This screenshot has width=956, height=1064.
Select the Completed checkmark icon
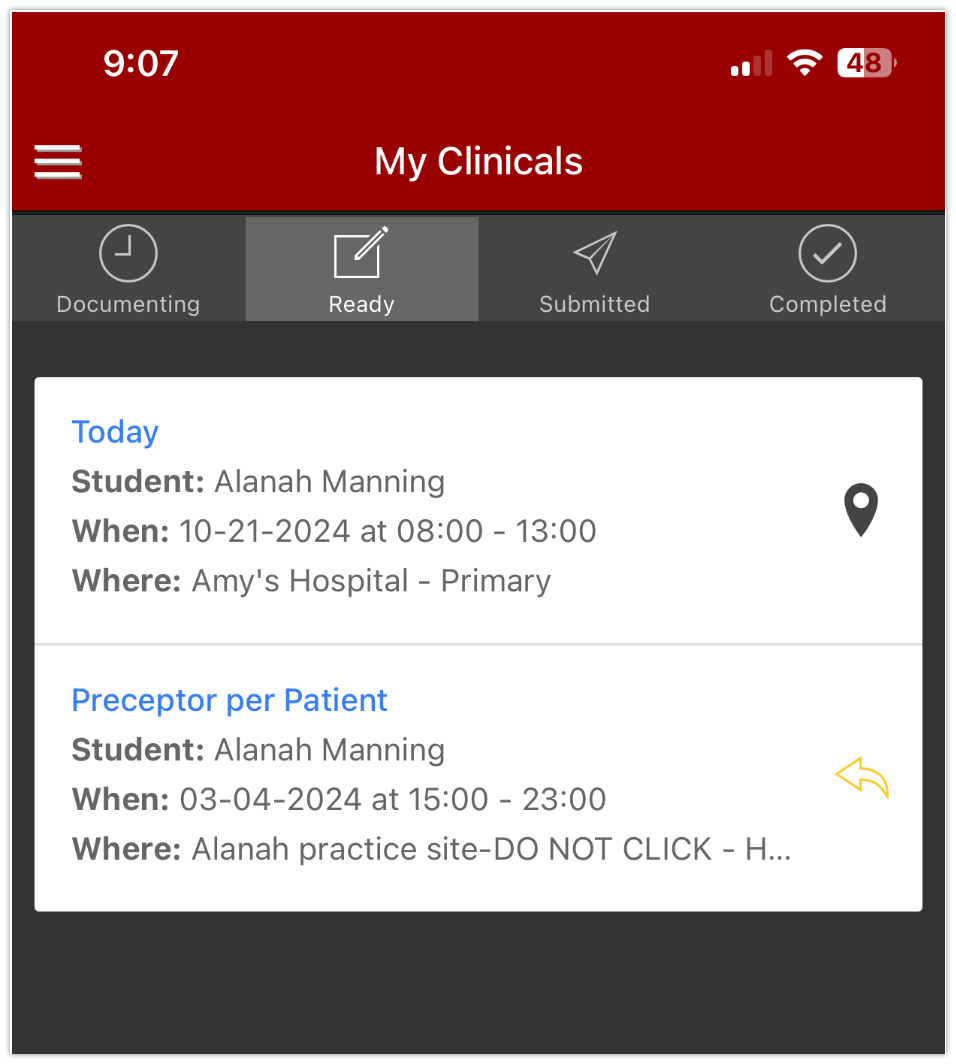point(827,253)
